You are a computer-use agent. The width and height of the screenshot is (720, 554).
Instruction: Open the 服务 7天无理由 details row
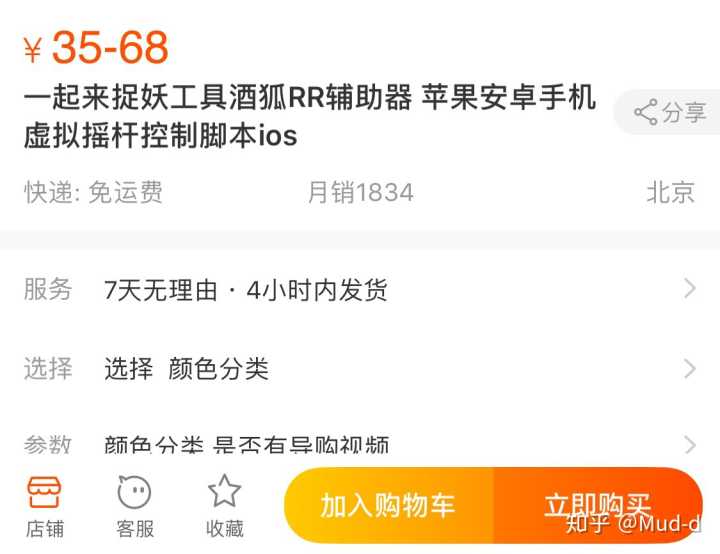click(360, 290)
